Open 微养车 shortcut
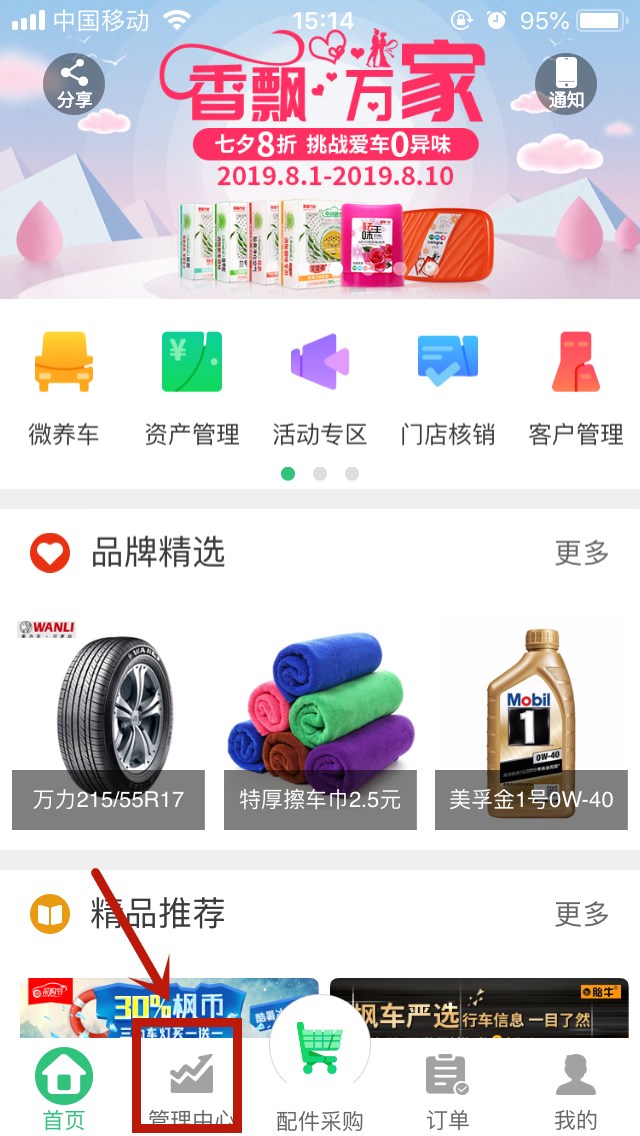 coord(64,388)
